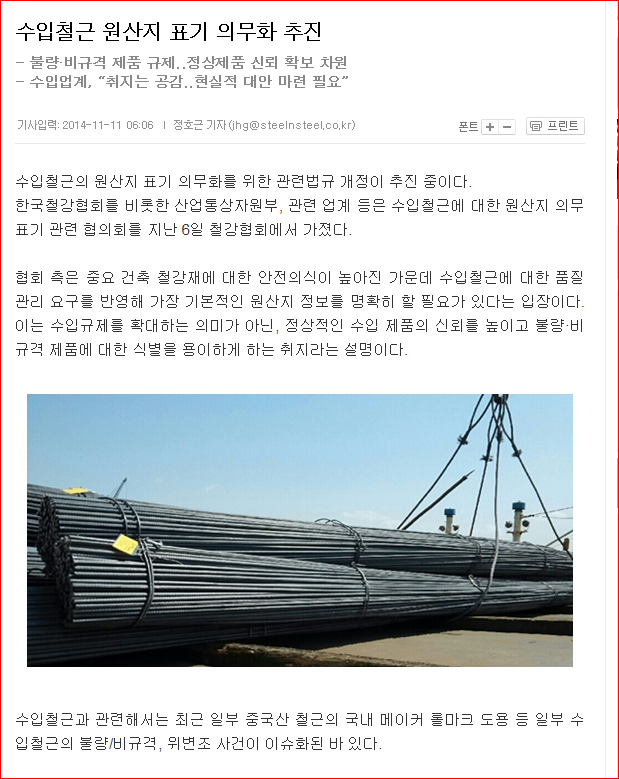Print the article with 프린트 button

pyautogui.click(x=555, y=126)
